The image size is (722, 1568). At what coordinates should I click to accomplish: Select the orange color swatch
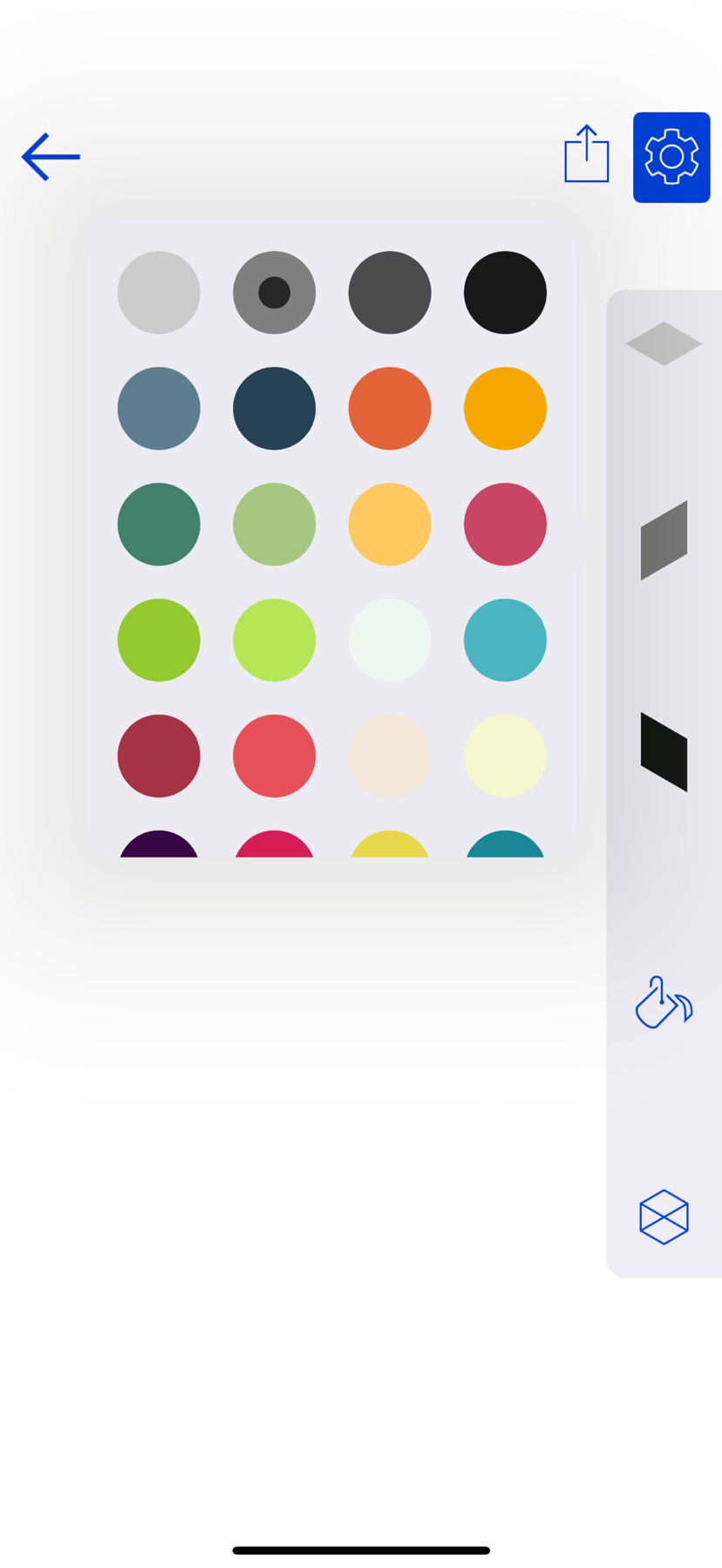point(390,409)
